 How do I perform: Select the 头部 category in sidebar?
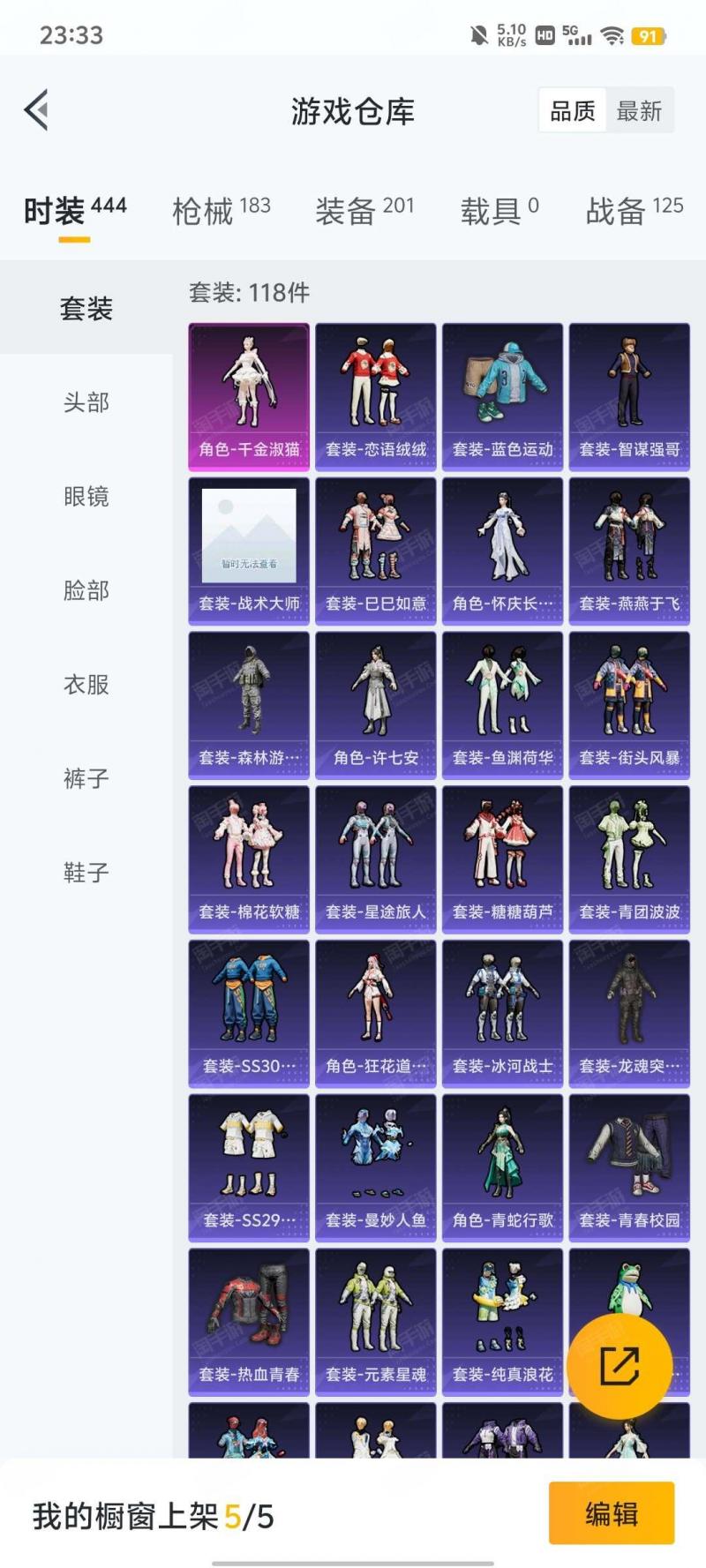point(86,402)
